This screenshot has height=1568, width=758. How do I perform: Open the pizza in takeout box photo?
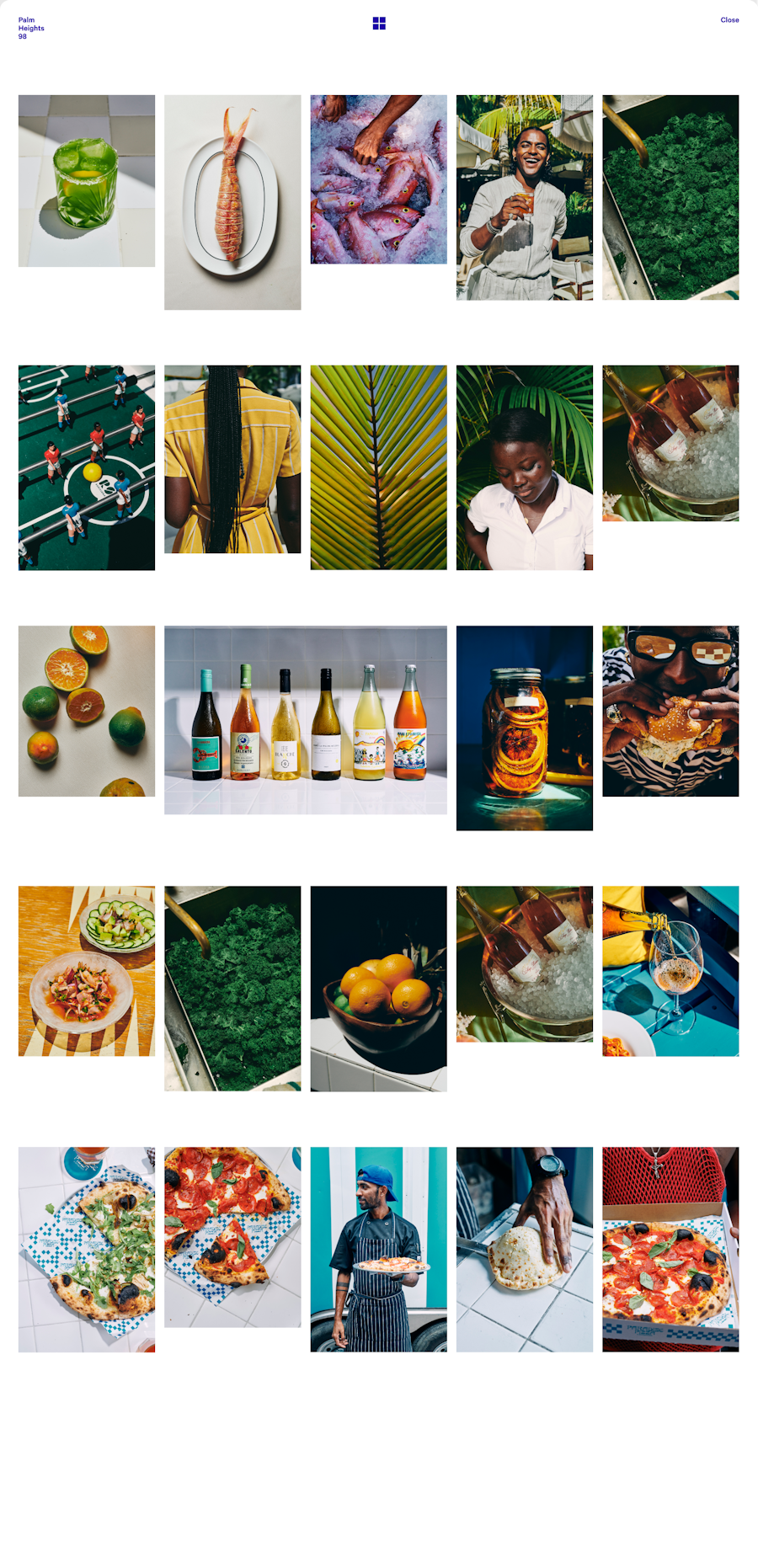pos(670,1249)
